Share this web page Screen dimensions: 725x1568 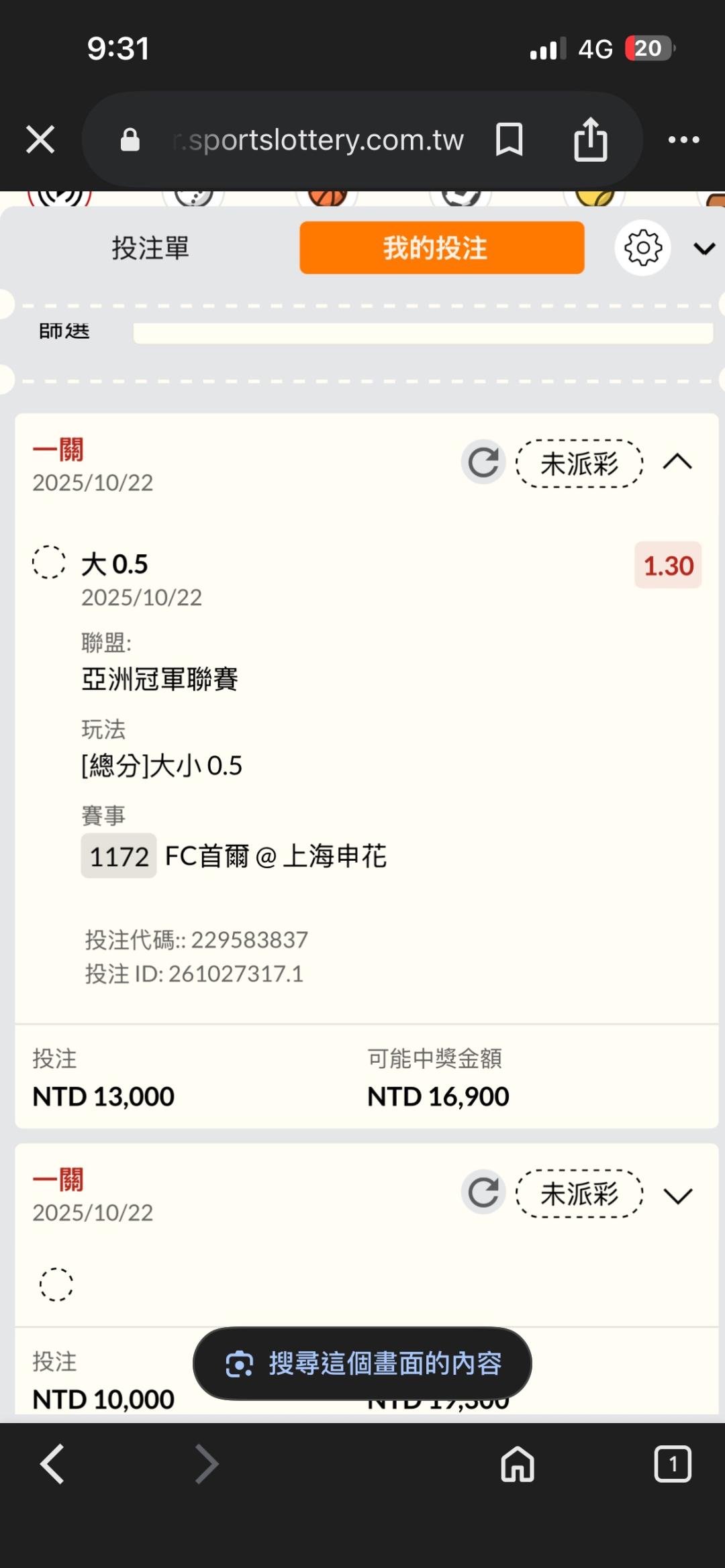[x=591, y=140]
